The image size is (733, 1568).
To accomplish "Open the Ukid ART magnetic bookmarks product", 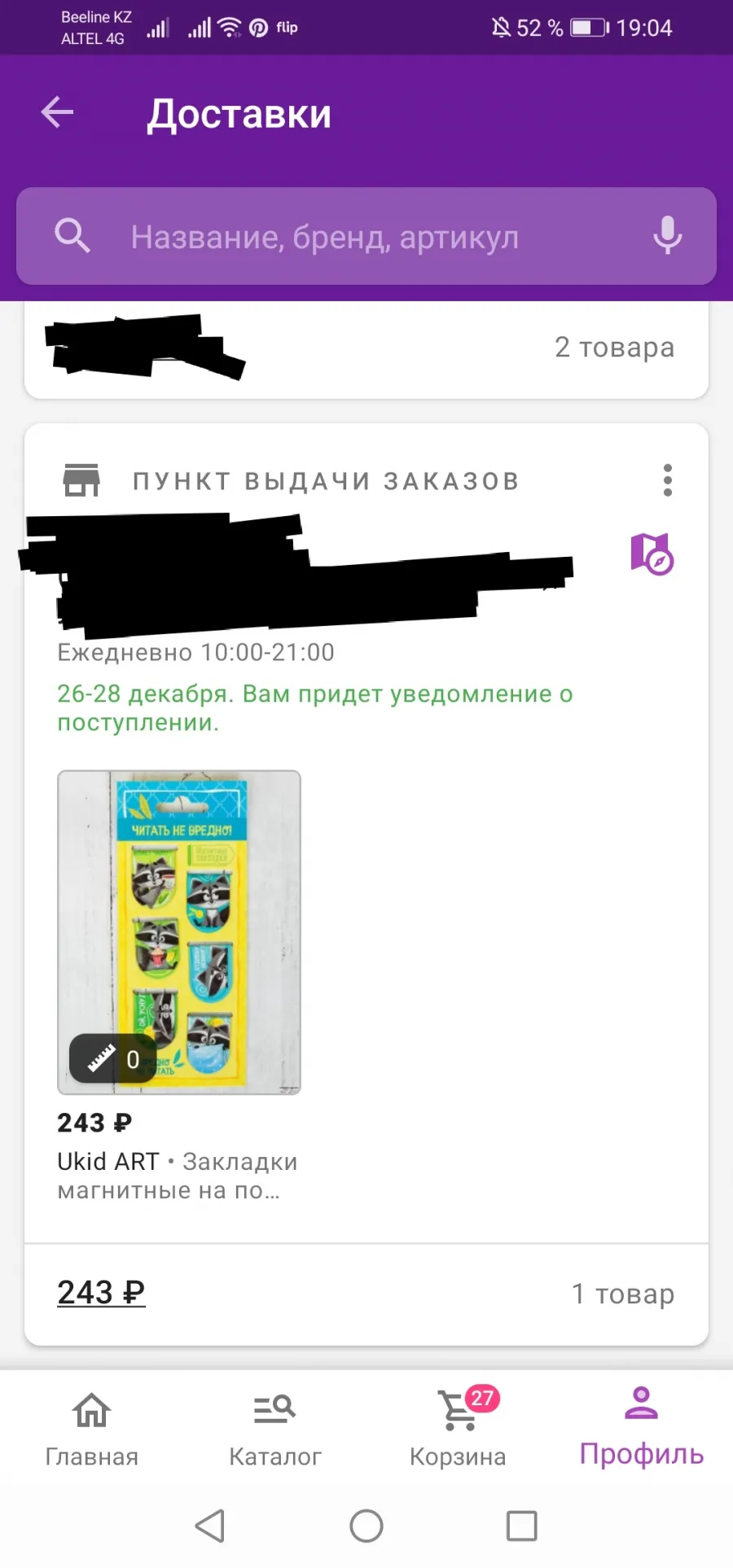I will pyautogui.click(x=179, y=932).
